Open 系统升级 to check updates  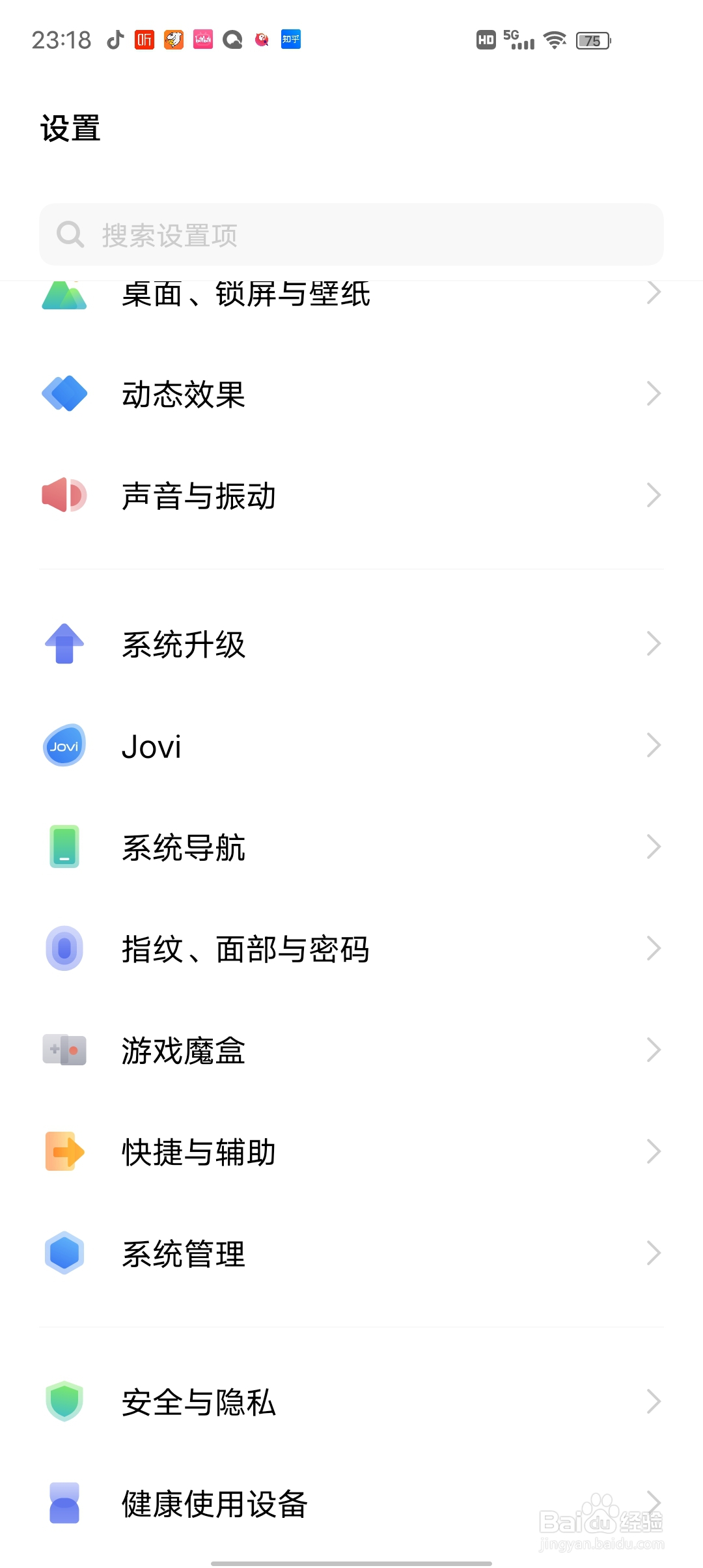coord(351,645)
